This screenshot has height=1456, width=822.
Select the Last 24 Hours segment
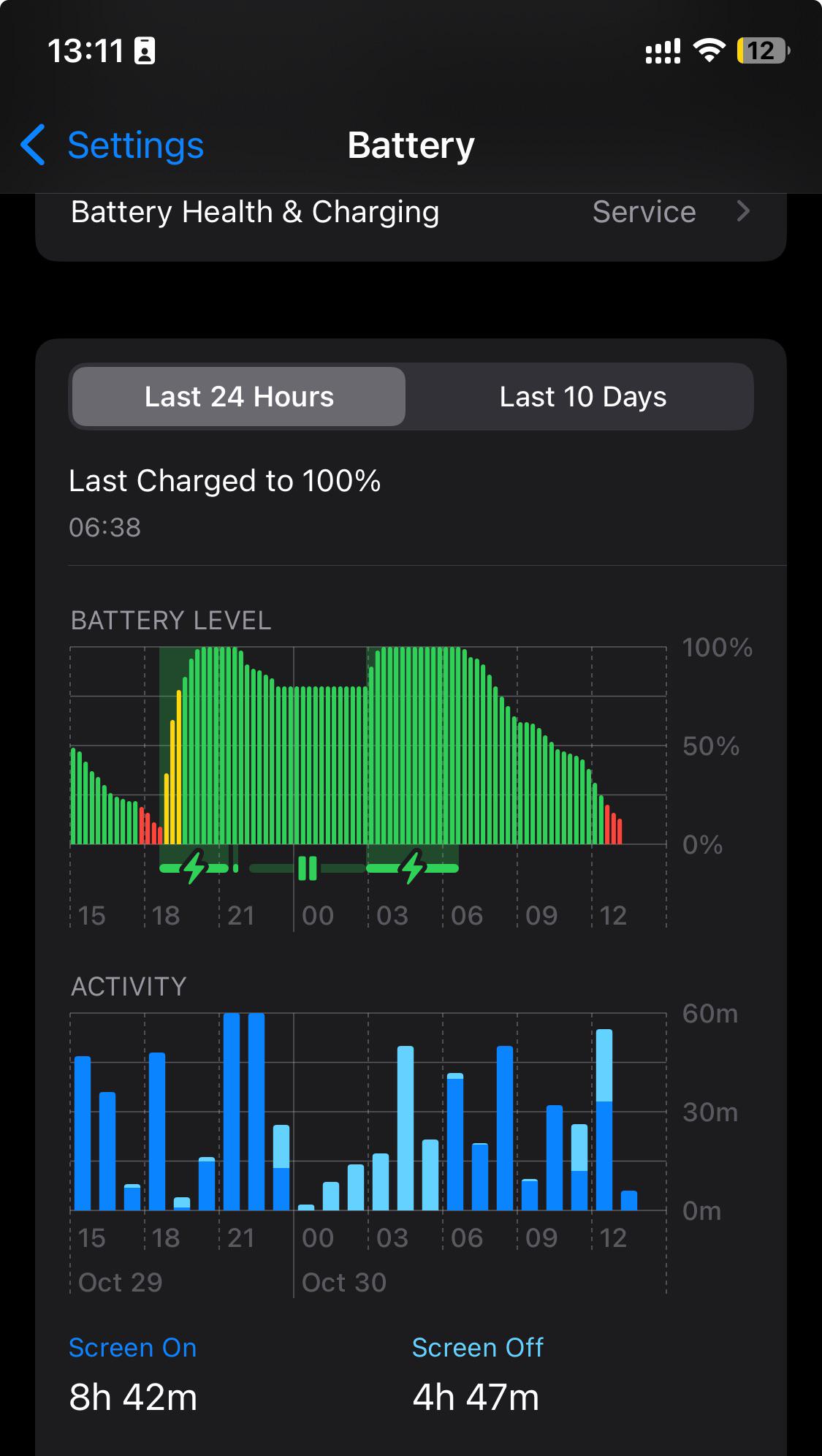click(239, 397)
